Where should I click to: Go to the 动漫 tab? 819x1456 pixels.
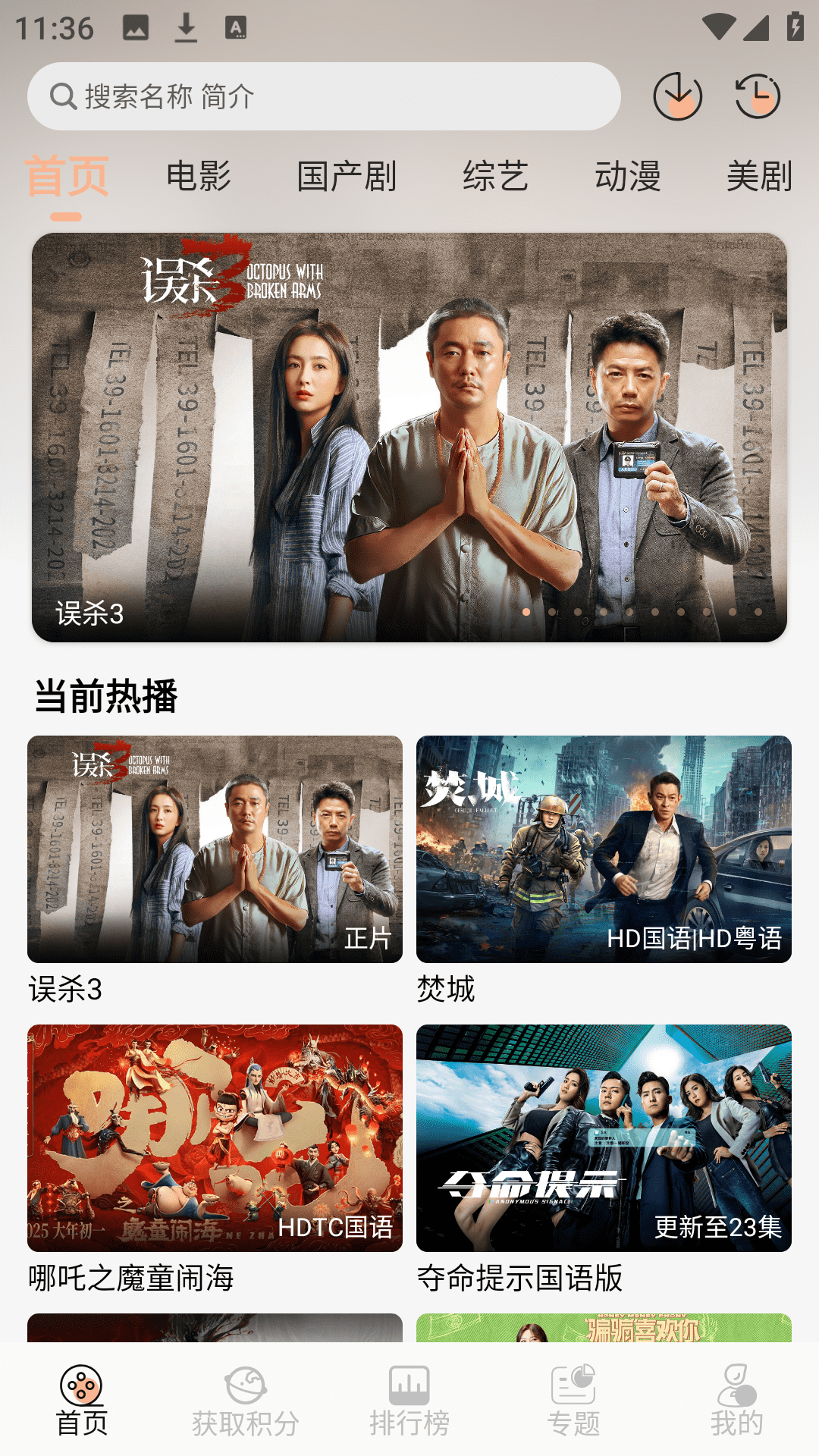coord(628,177)
